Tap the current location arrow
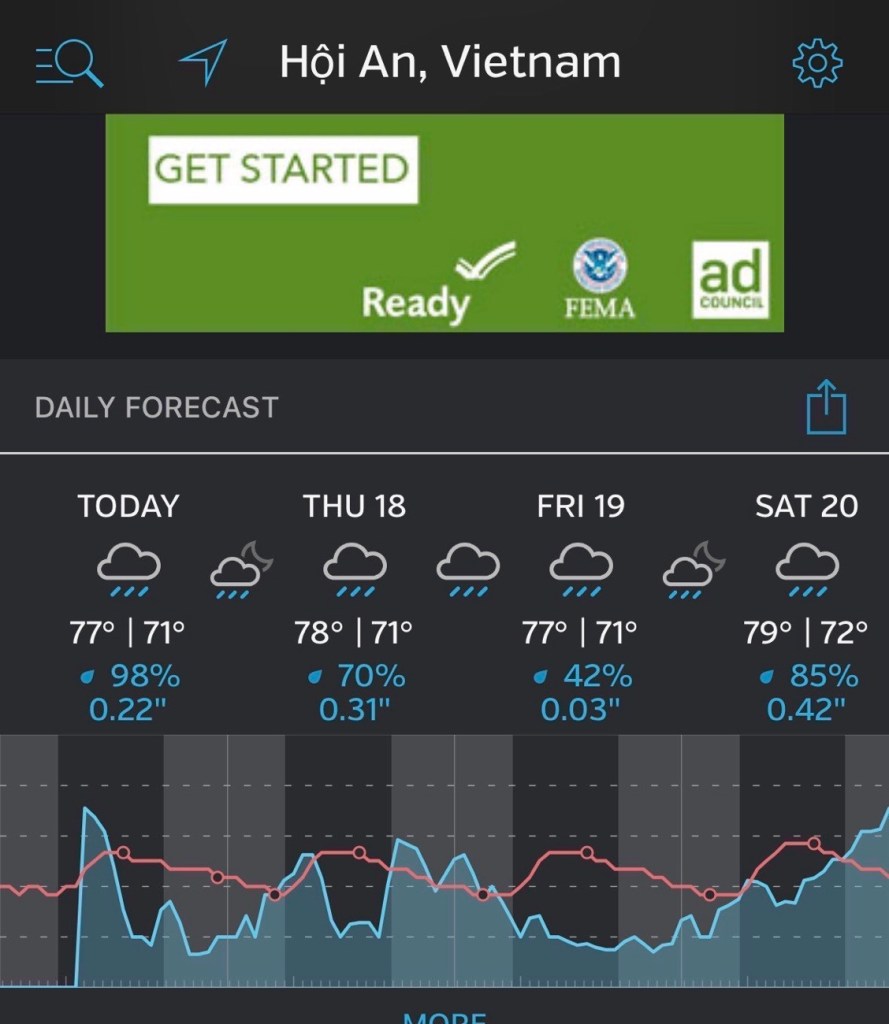The height and width of the screenshot is (1024, 889). pos(203,63)
